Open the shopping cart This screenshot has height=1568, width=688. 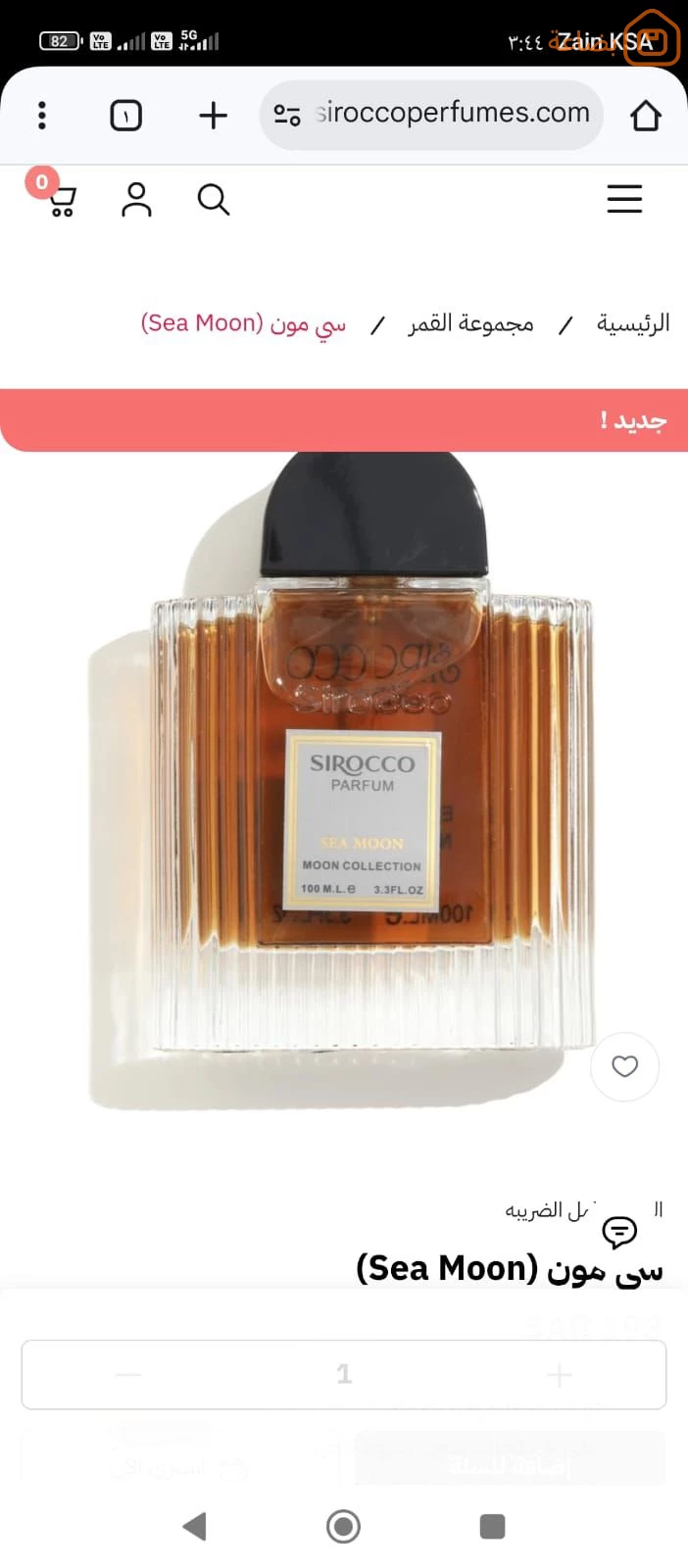(61, 199)
